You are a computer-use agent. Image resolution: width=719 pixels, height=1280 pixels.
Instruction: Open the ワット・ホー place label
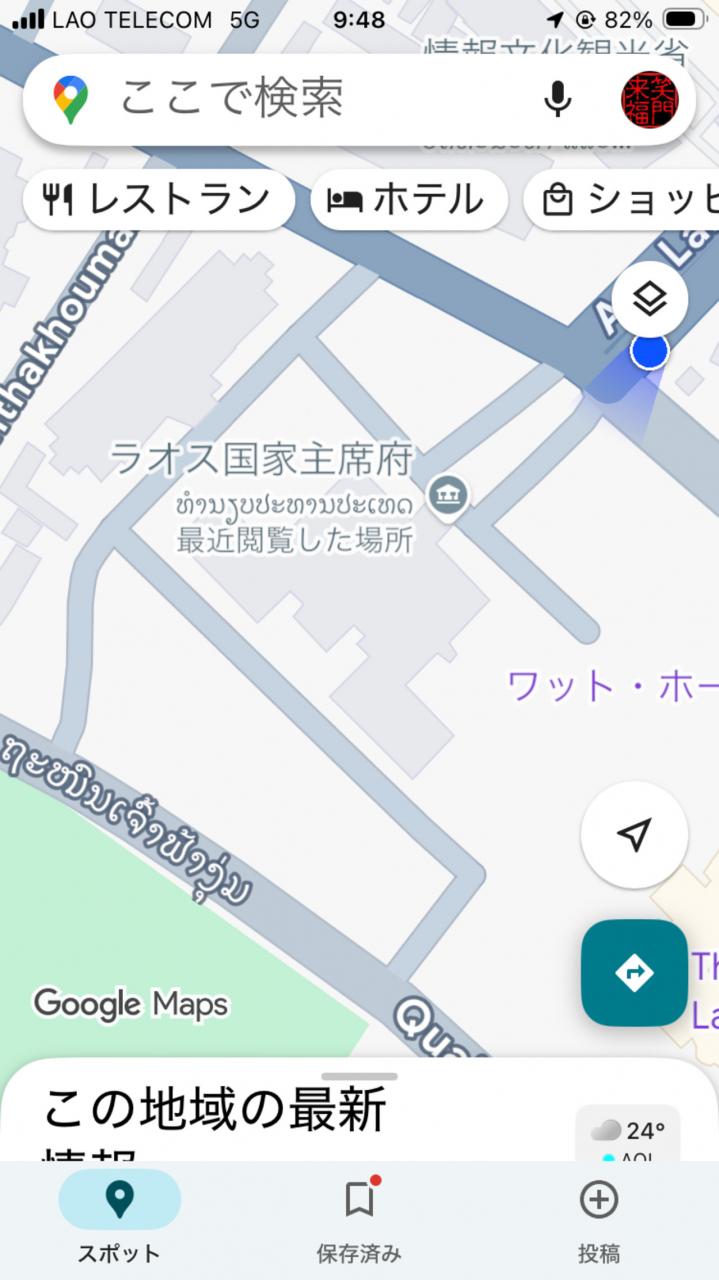tap(612, 687)
